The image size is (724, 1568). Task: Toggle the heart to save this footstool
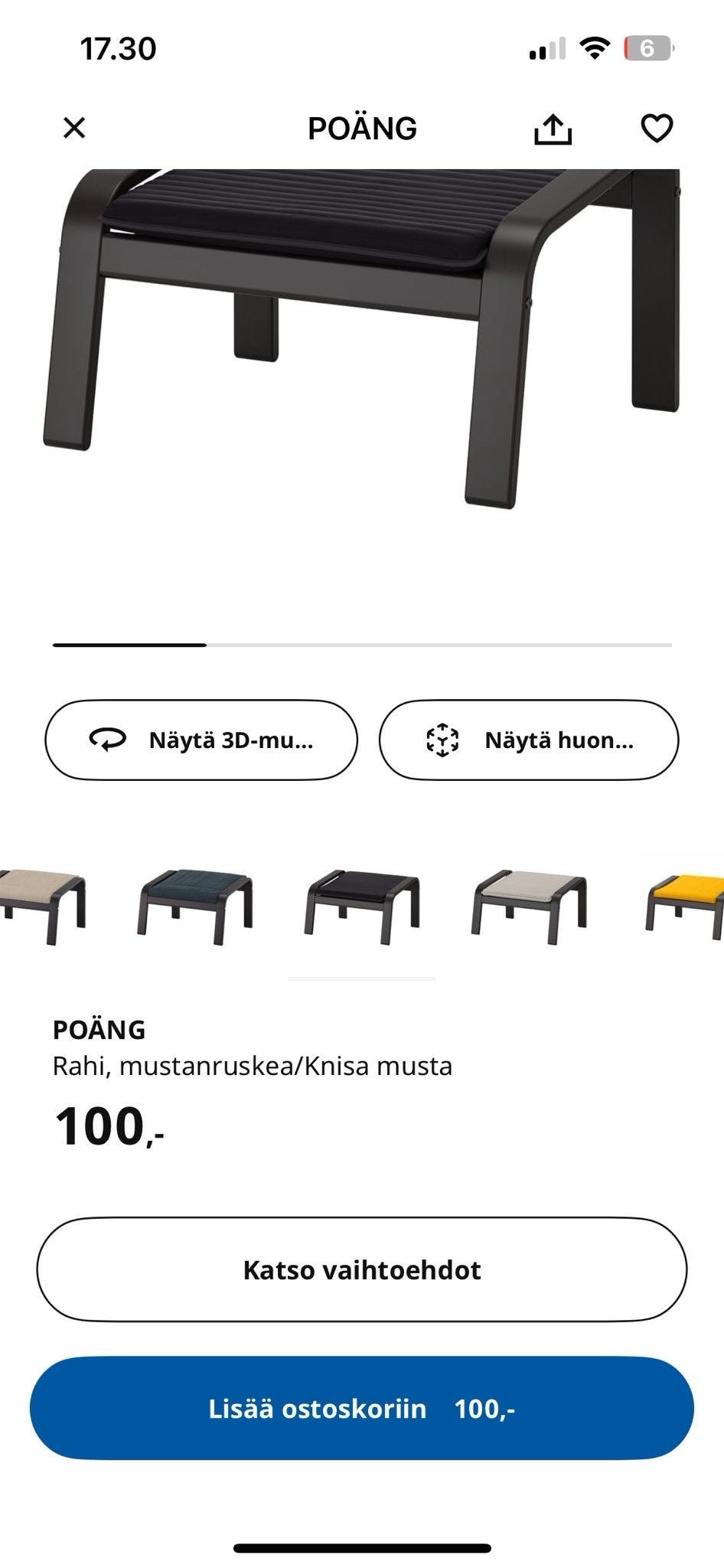(x=657, y=127)
